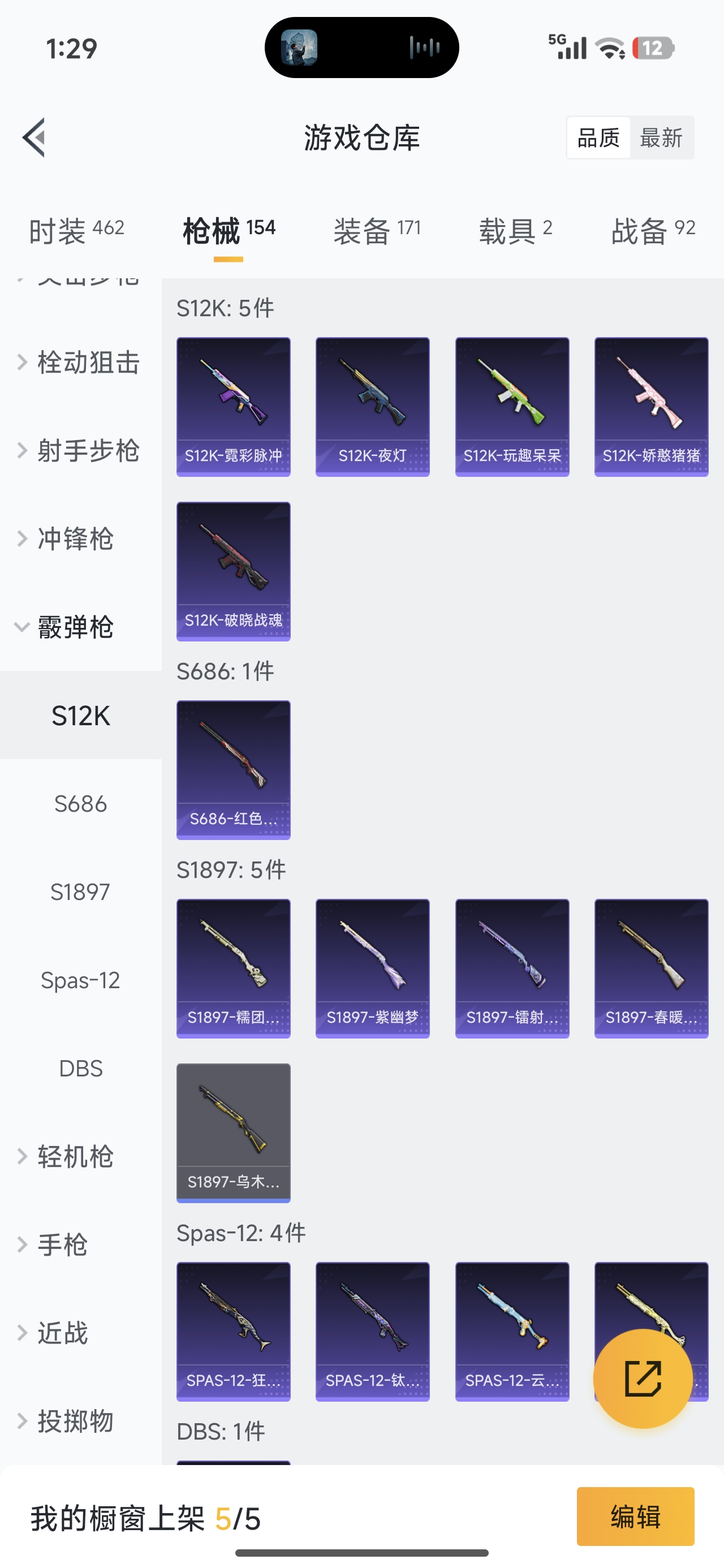Go back using the top-left arrow

pyautogui.click(x=34, y=137)
